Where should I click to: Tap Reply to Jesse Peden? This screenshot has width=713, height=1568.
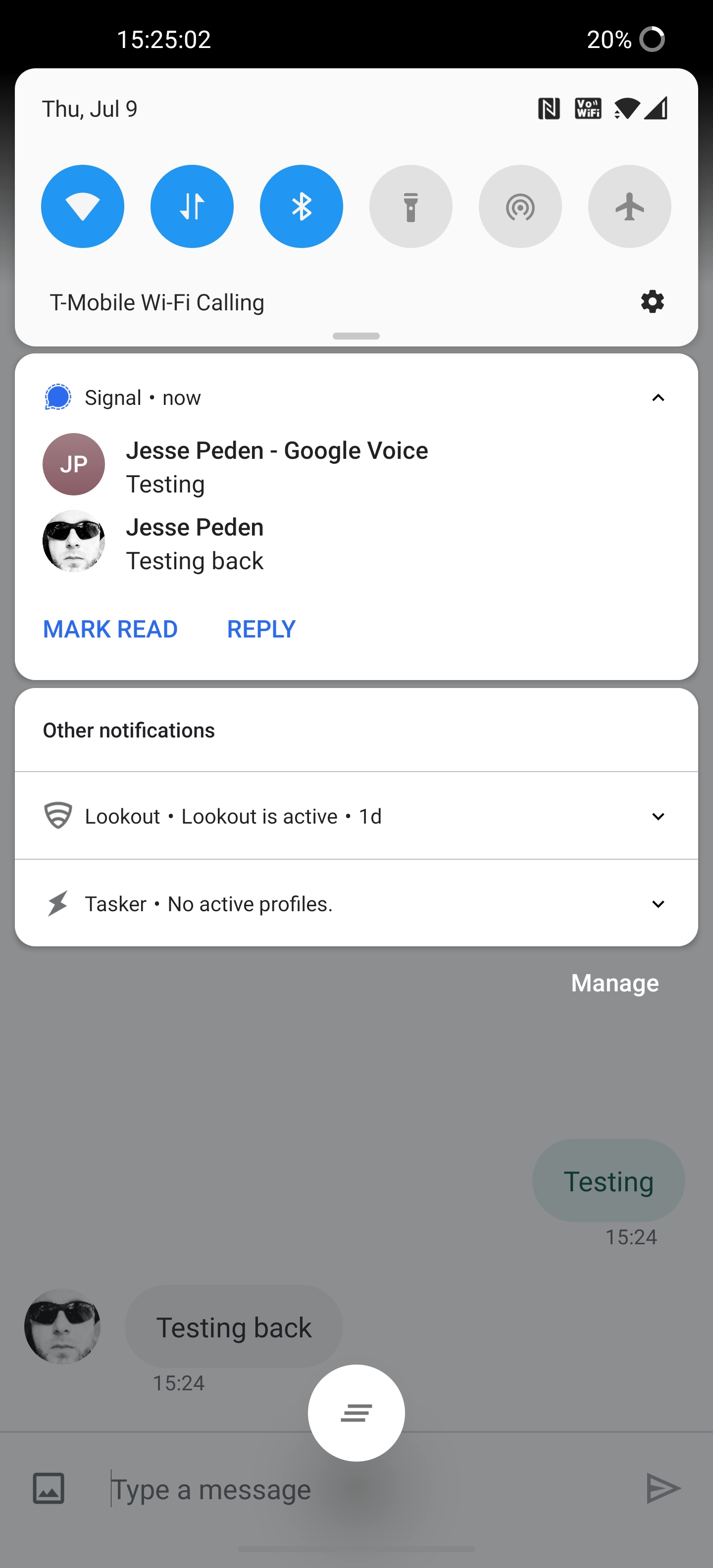pos(260,628)
